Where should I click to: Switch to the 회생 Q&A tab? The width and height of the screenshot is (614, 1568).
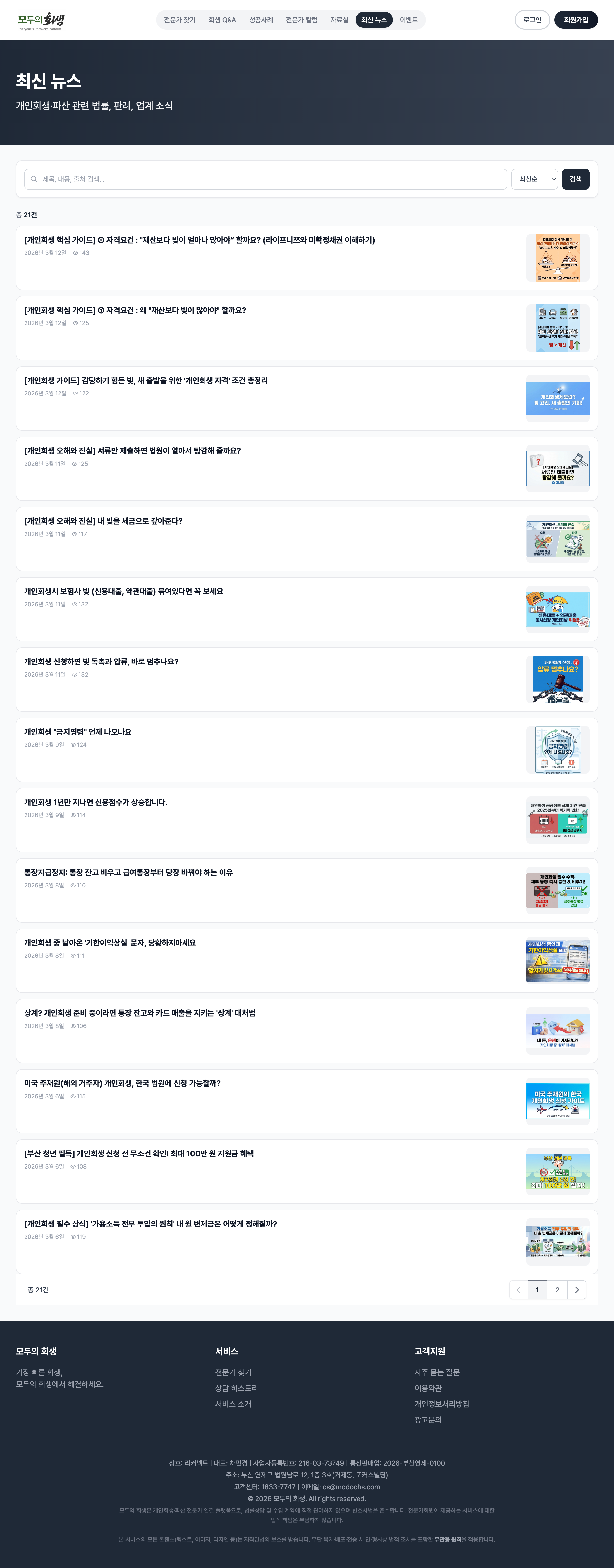coord(222,20)
